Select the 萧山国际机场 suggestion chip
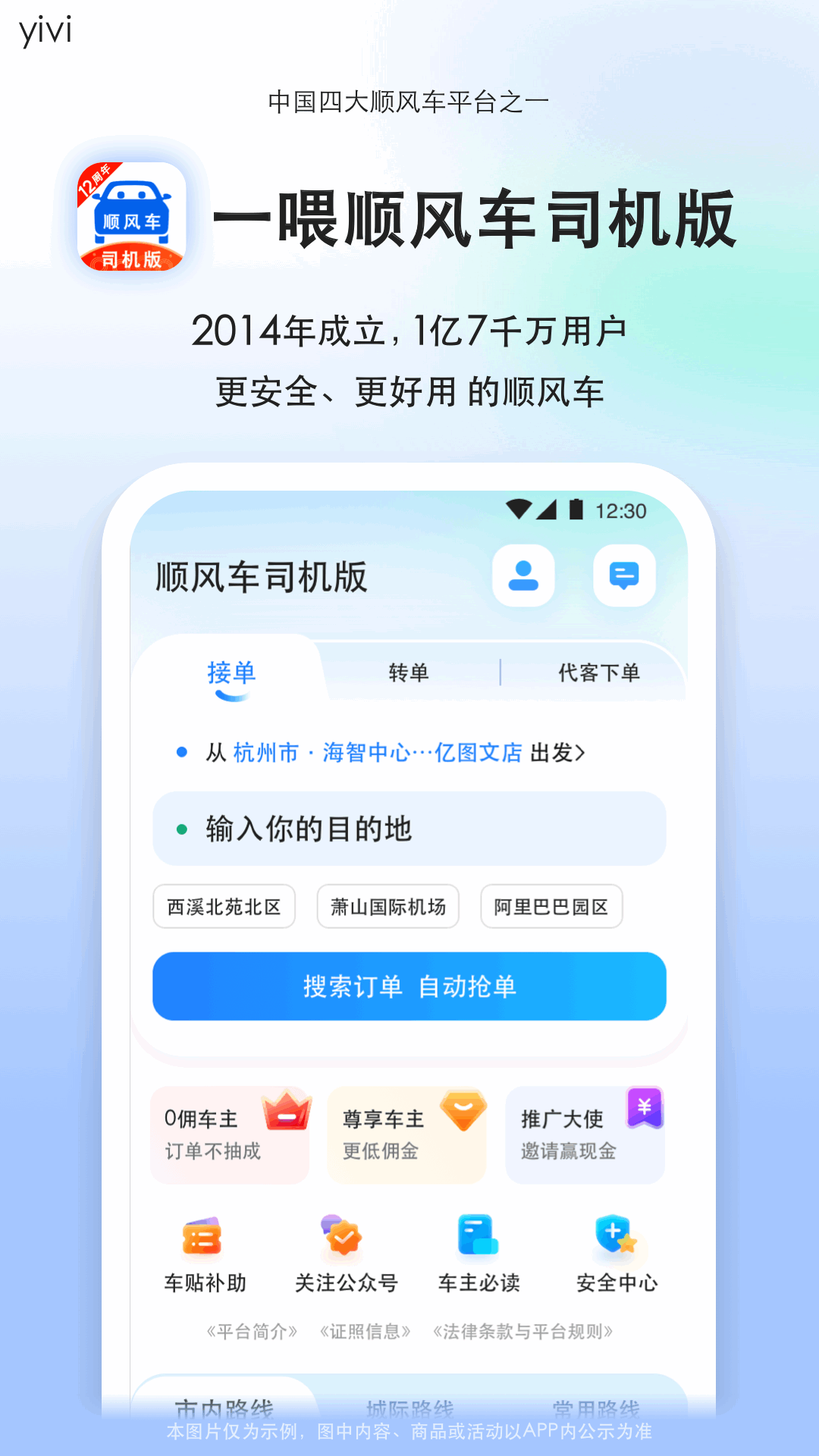The width and height of the screenshot is (819, 1456). click(388, 906)
